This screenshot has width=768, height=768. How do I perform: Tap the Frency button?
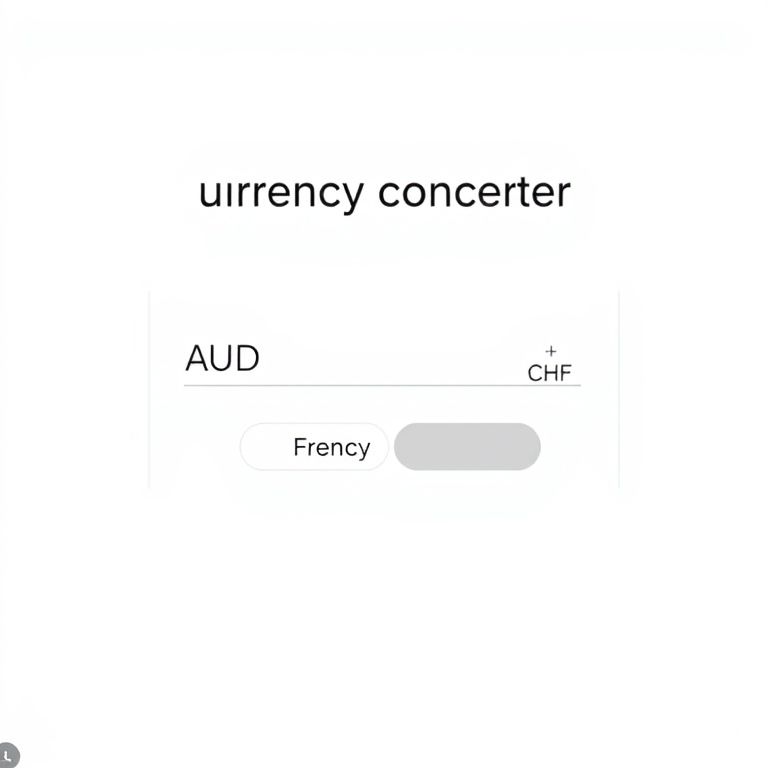314,447
